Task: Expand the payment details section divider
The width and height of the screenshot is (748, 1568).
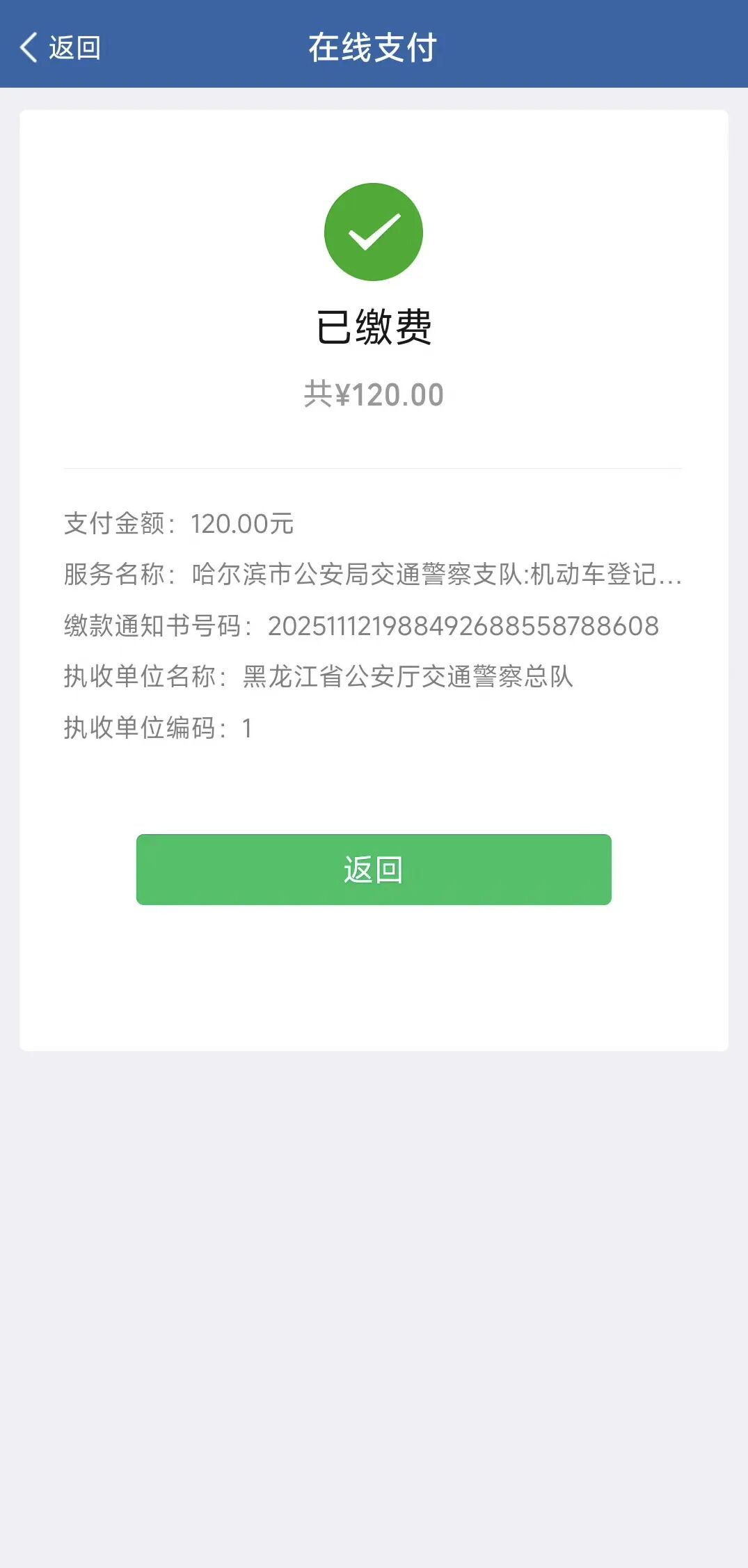Action: pos(374,467)
